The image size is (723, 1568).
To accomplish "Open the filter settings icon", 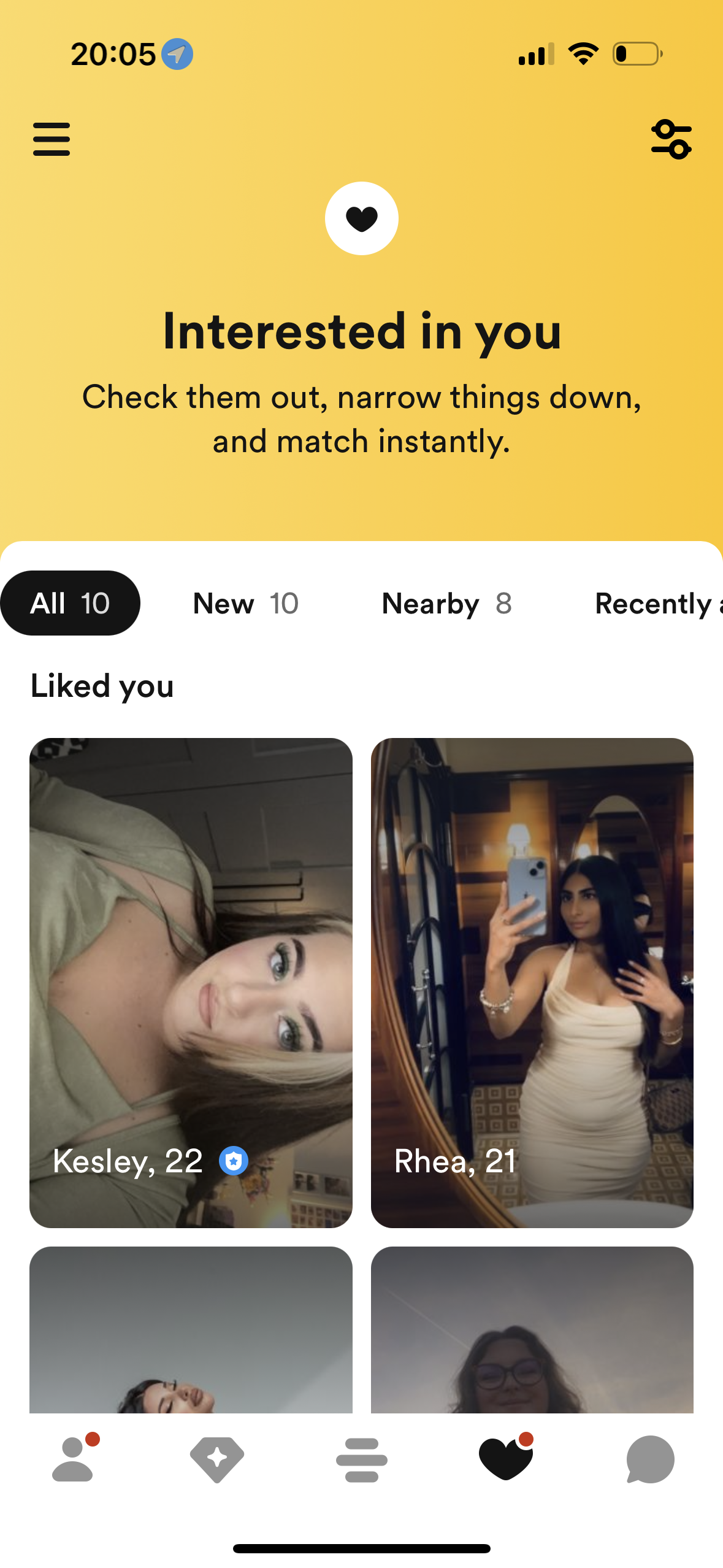I will pos(671,139).
